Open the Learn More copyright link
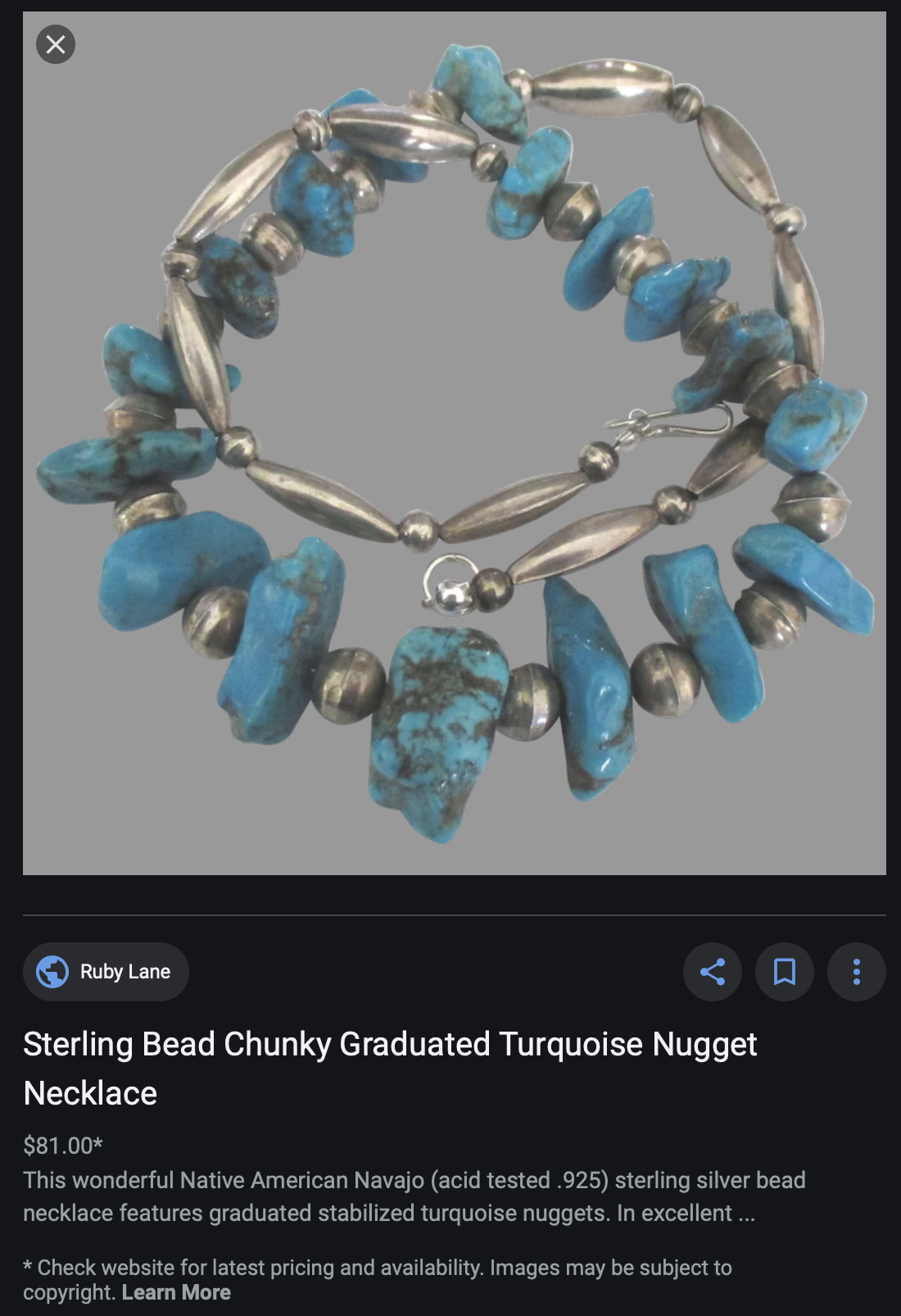This screenshot has height=1316, width=901. (x=176, y=1292)
